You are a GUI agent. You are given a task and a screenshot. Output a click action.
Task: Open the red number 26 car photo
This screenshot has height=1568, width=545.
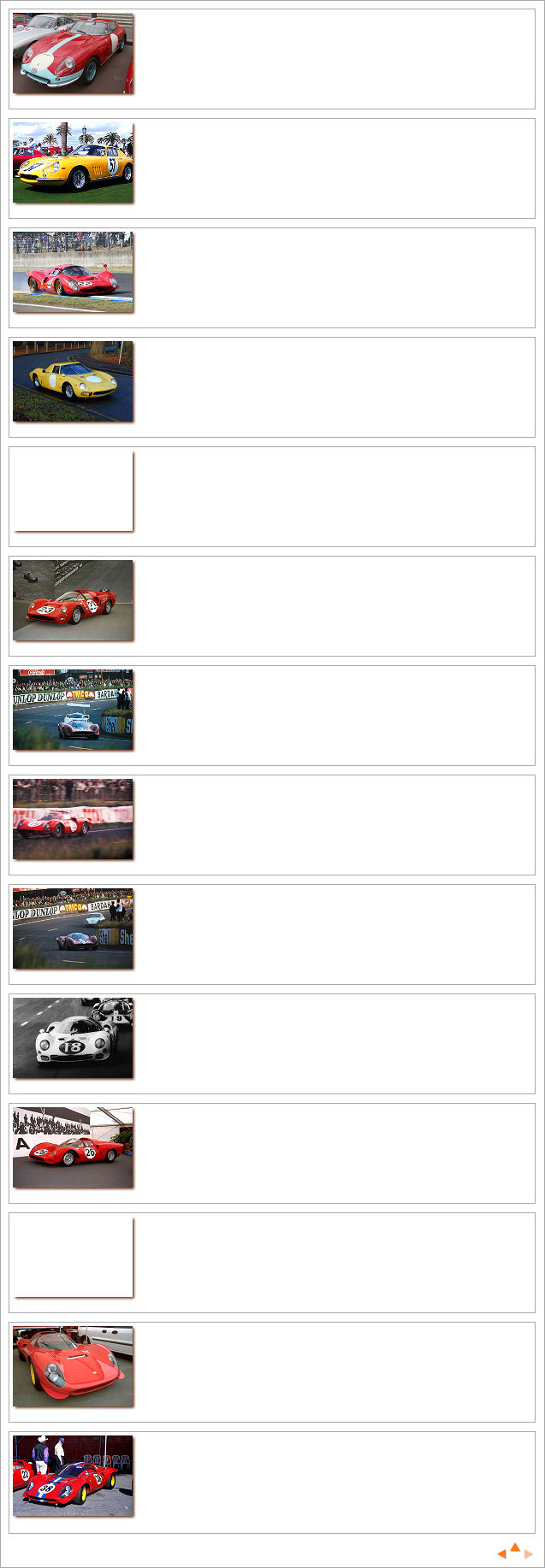(x=73, y=1147)
